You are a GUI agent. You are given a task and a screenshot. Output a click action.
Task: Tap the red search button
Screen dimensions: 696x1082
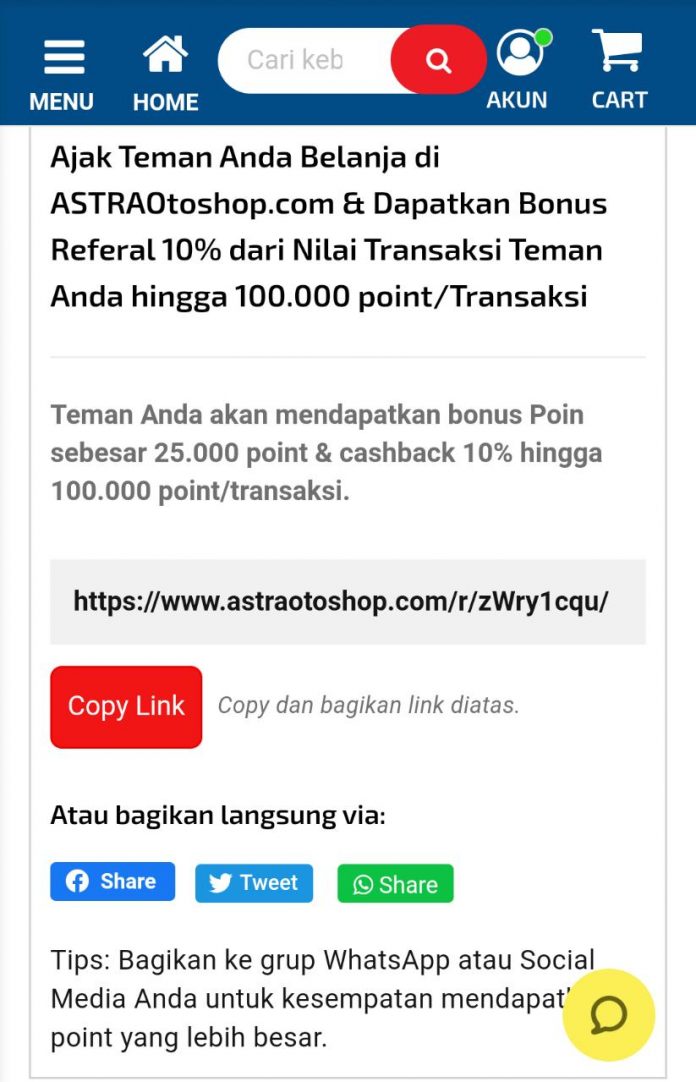[x=438, y=61]
